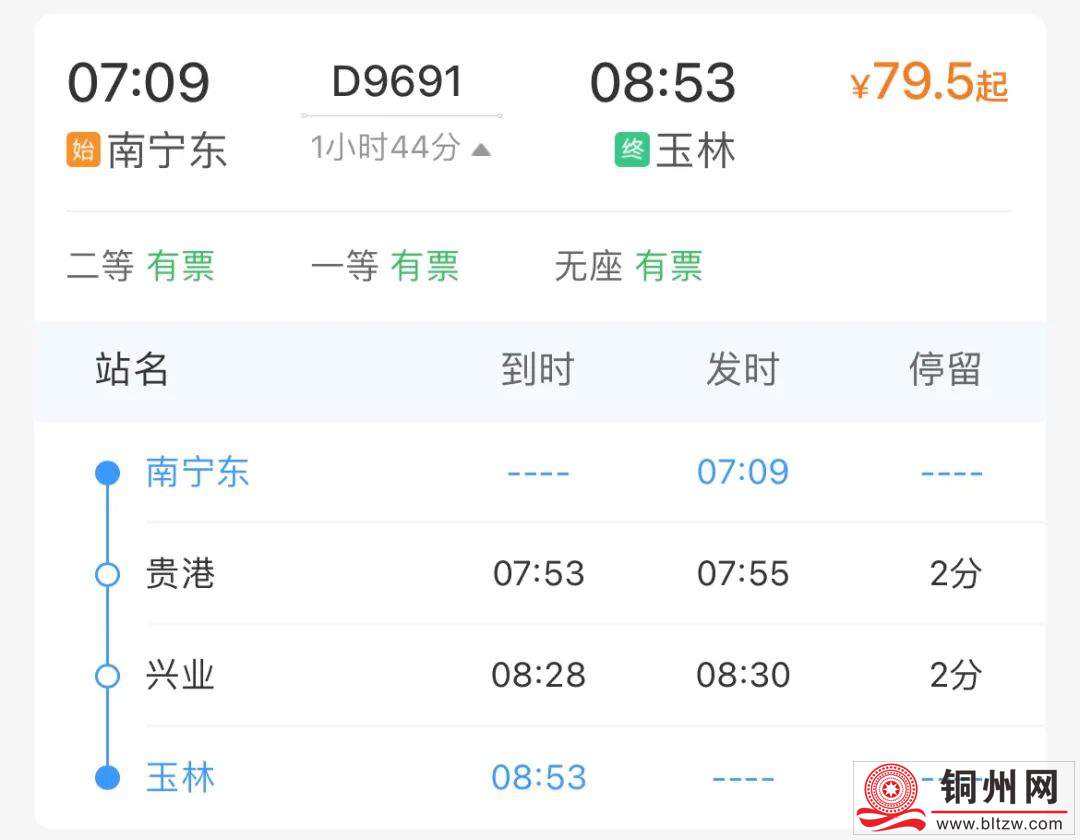Collapse the stop list via 1小时44分 arrow
Screen dimensions: 1080x840
tap(481, 150)
